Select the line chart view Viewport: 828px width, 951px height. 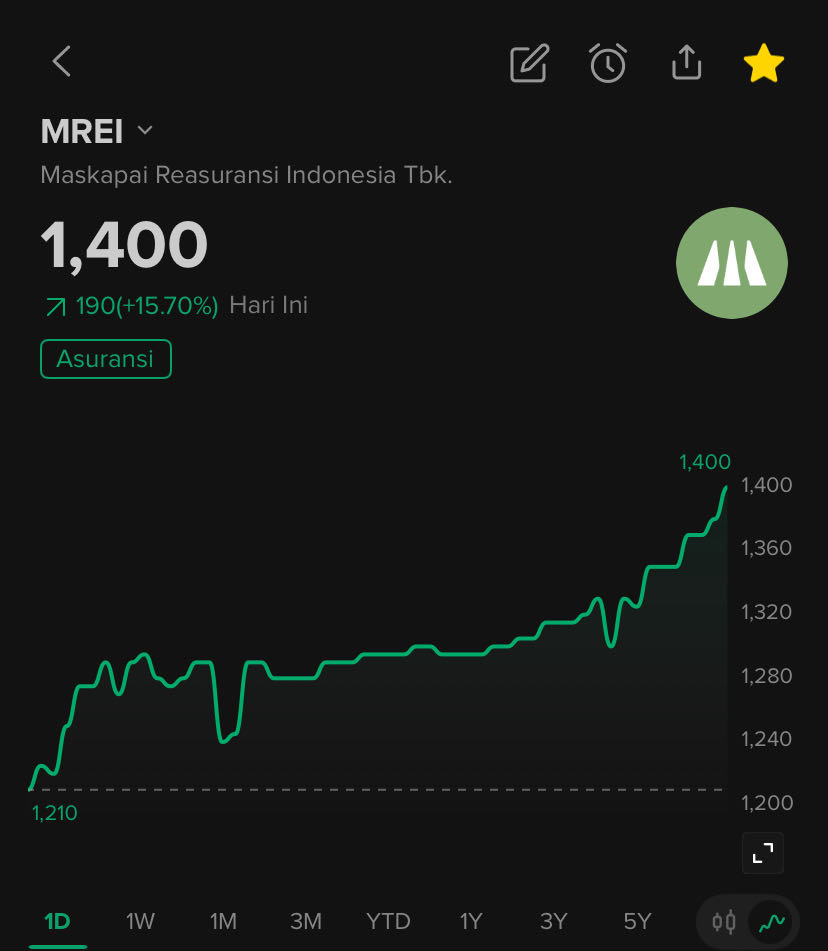[x=771, y=921]
